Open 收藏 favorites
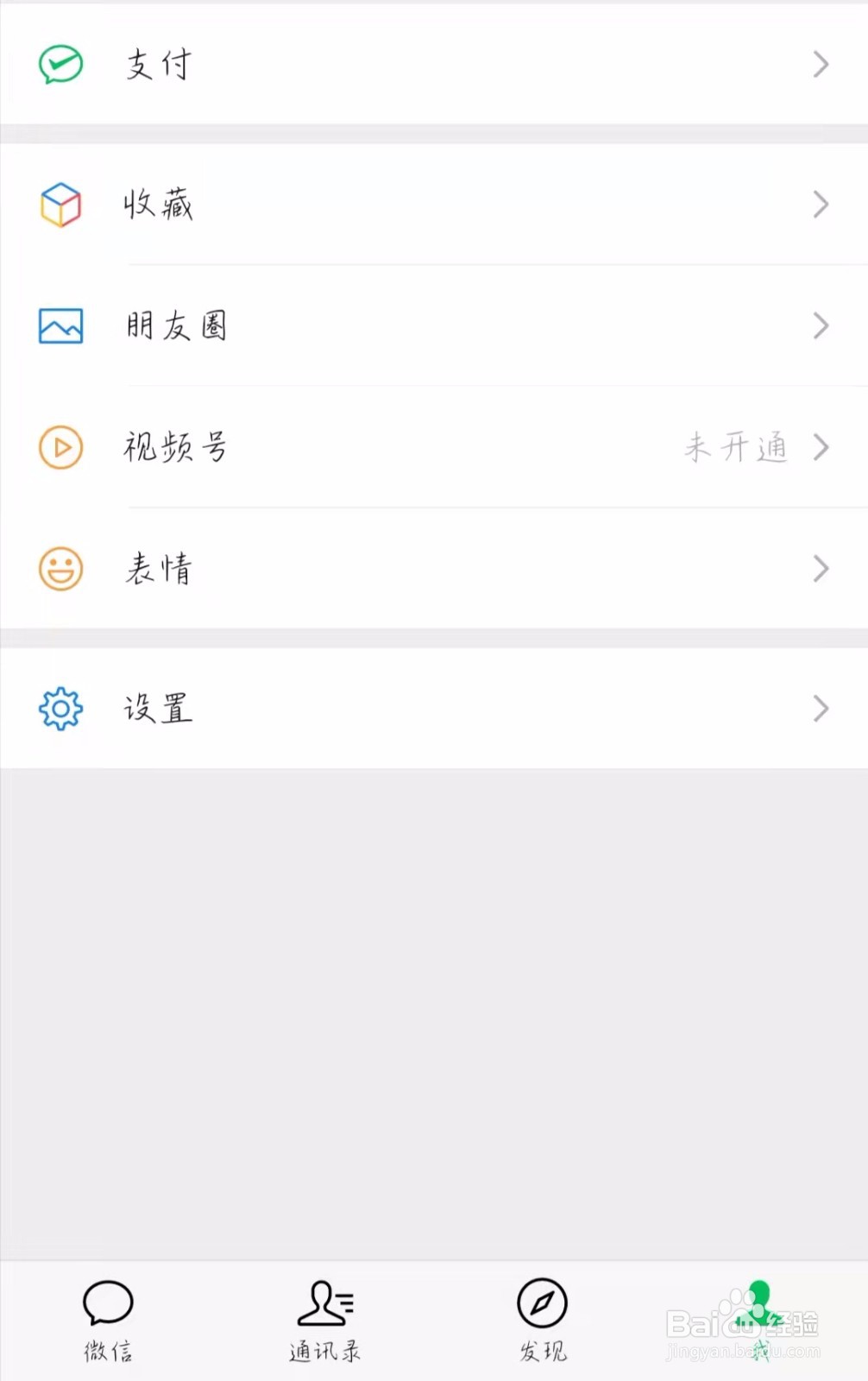 431,205
